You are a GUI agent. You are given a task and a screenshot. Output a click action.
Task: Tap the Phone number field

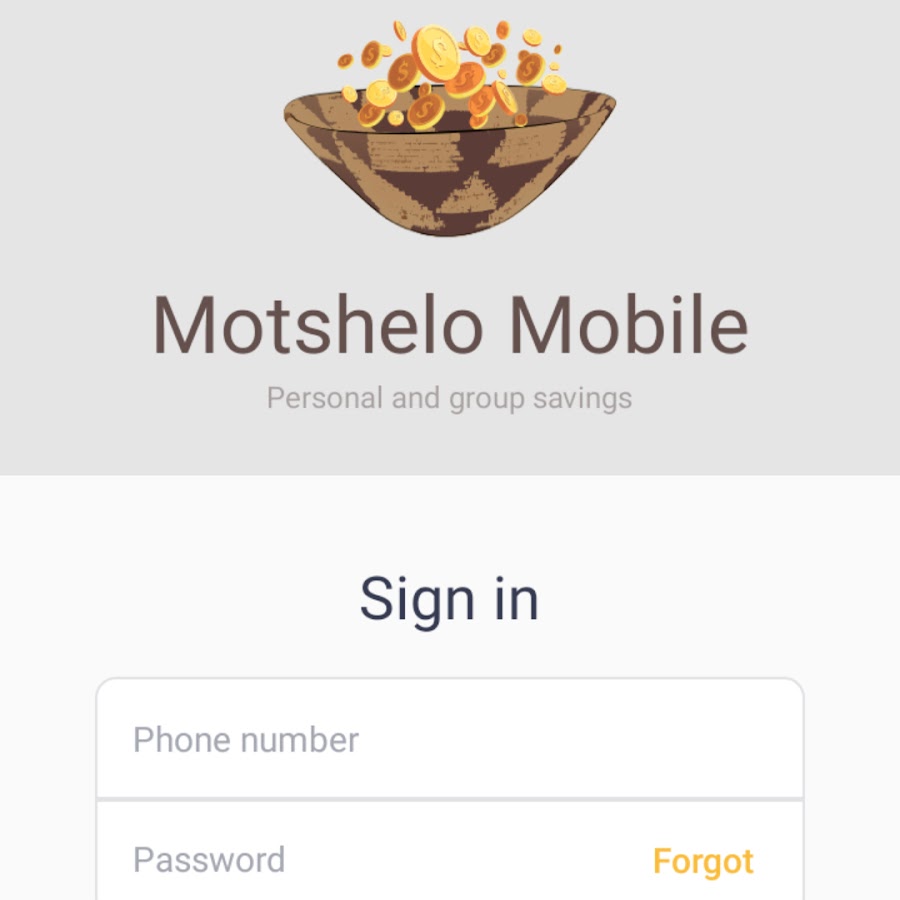[x=449, y=740]
